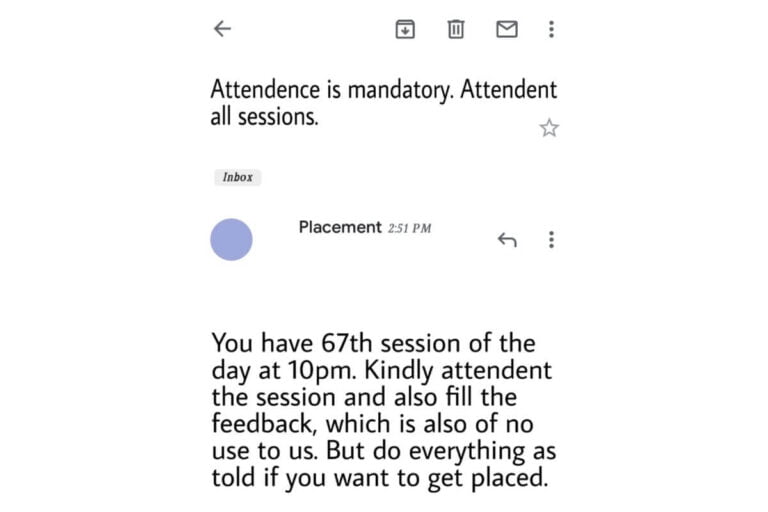Star the Attendence is mandatory email
768x512 pixels.
click(549, 128)
